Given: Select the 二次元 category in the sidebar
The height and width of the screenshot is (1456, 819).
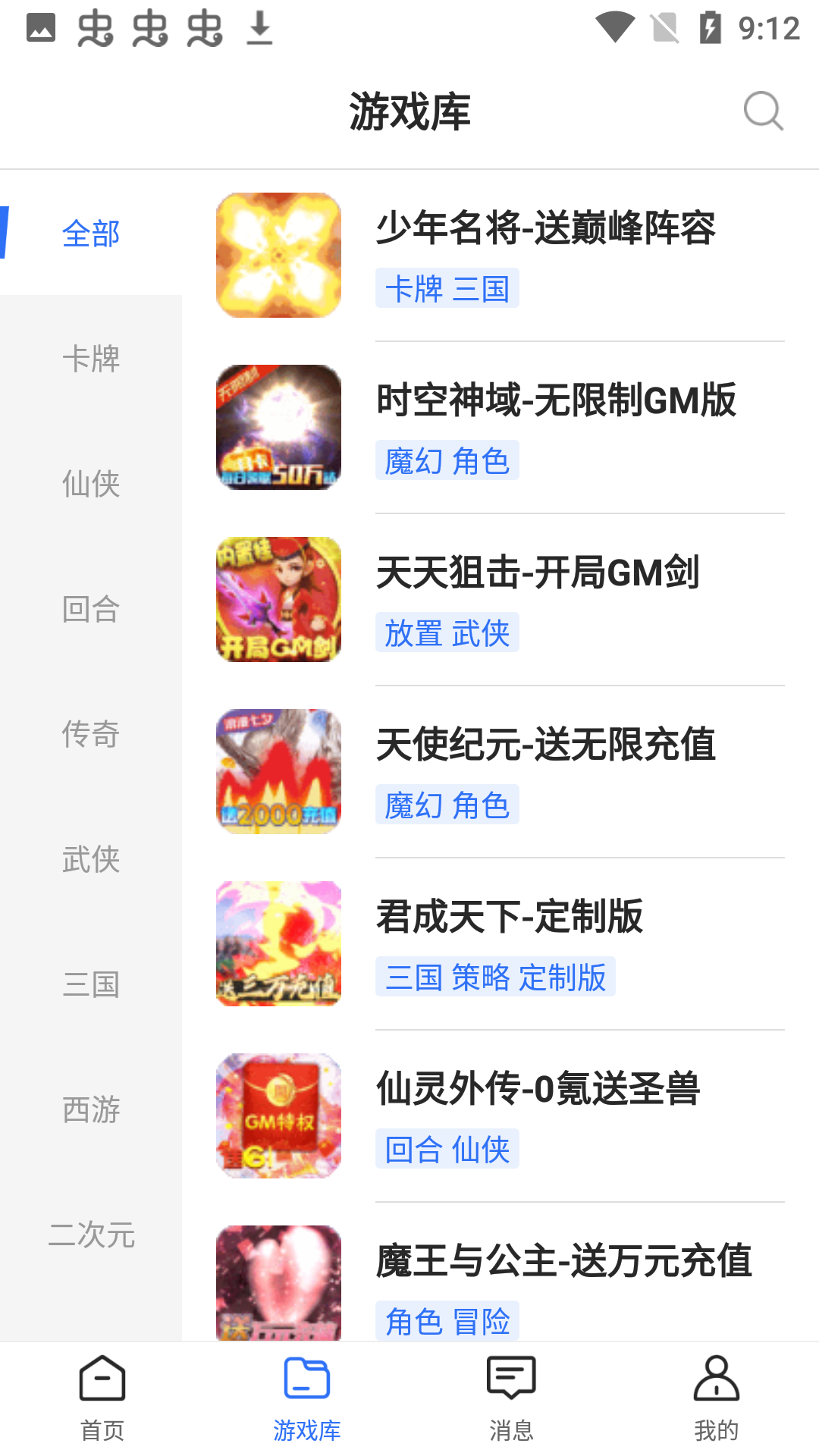Looking at the screenshot, I should click(x=92, y=1232).
